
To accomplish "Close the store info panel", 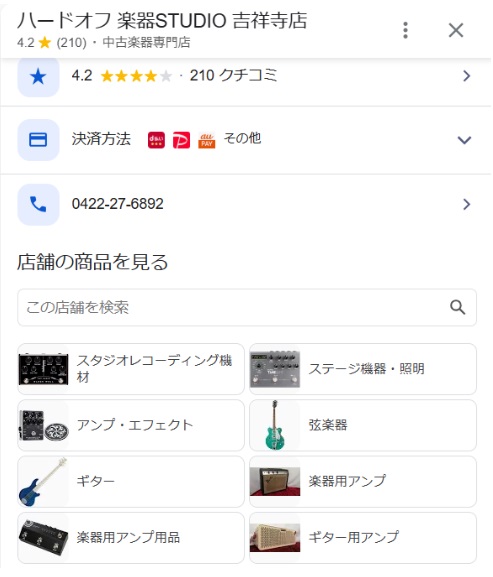I will pos(455,30).
